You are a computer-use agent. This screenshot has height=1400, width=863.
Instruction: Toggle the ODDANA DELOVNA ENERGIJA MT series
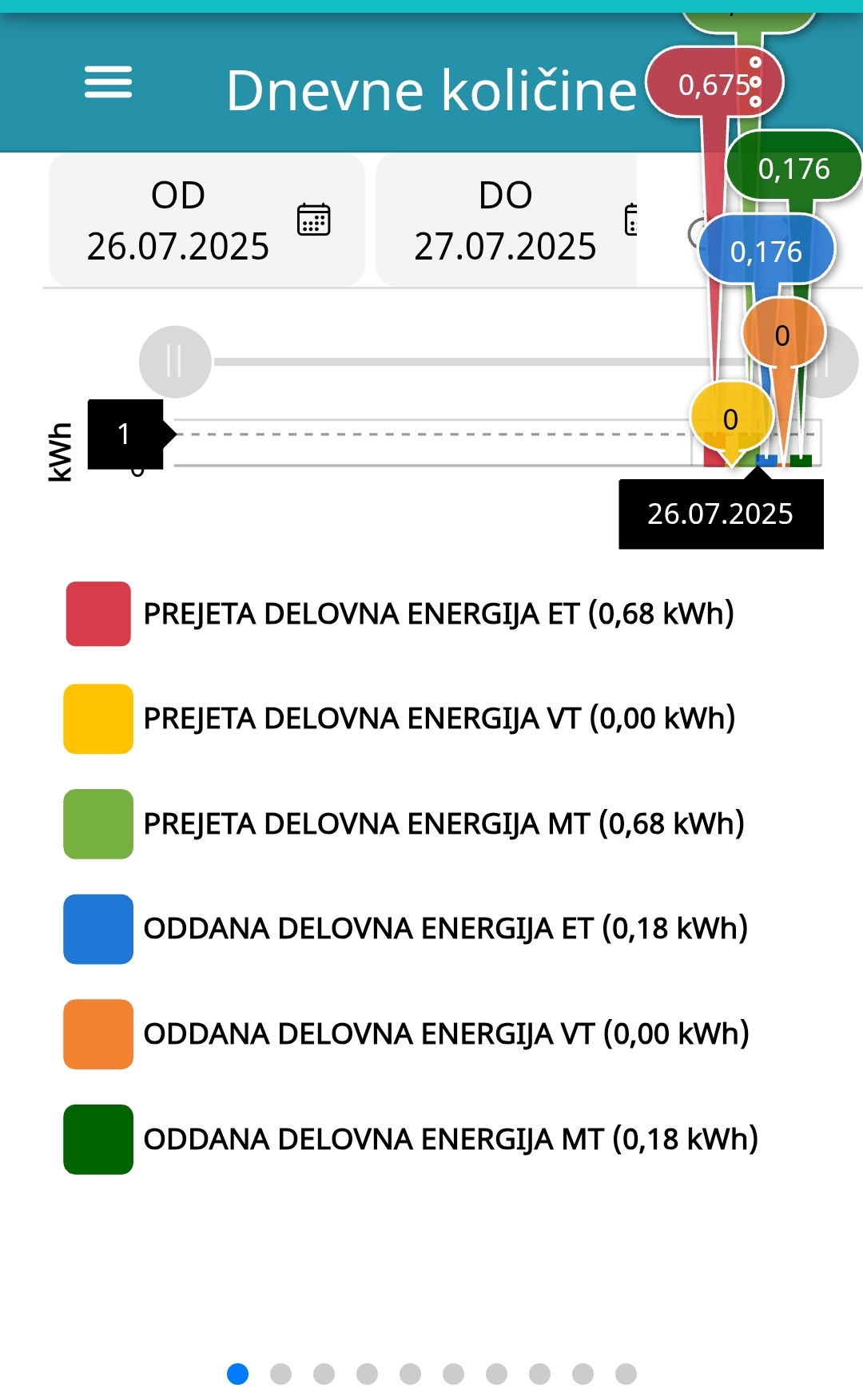click(412, 1140)
